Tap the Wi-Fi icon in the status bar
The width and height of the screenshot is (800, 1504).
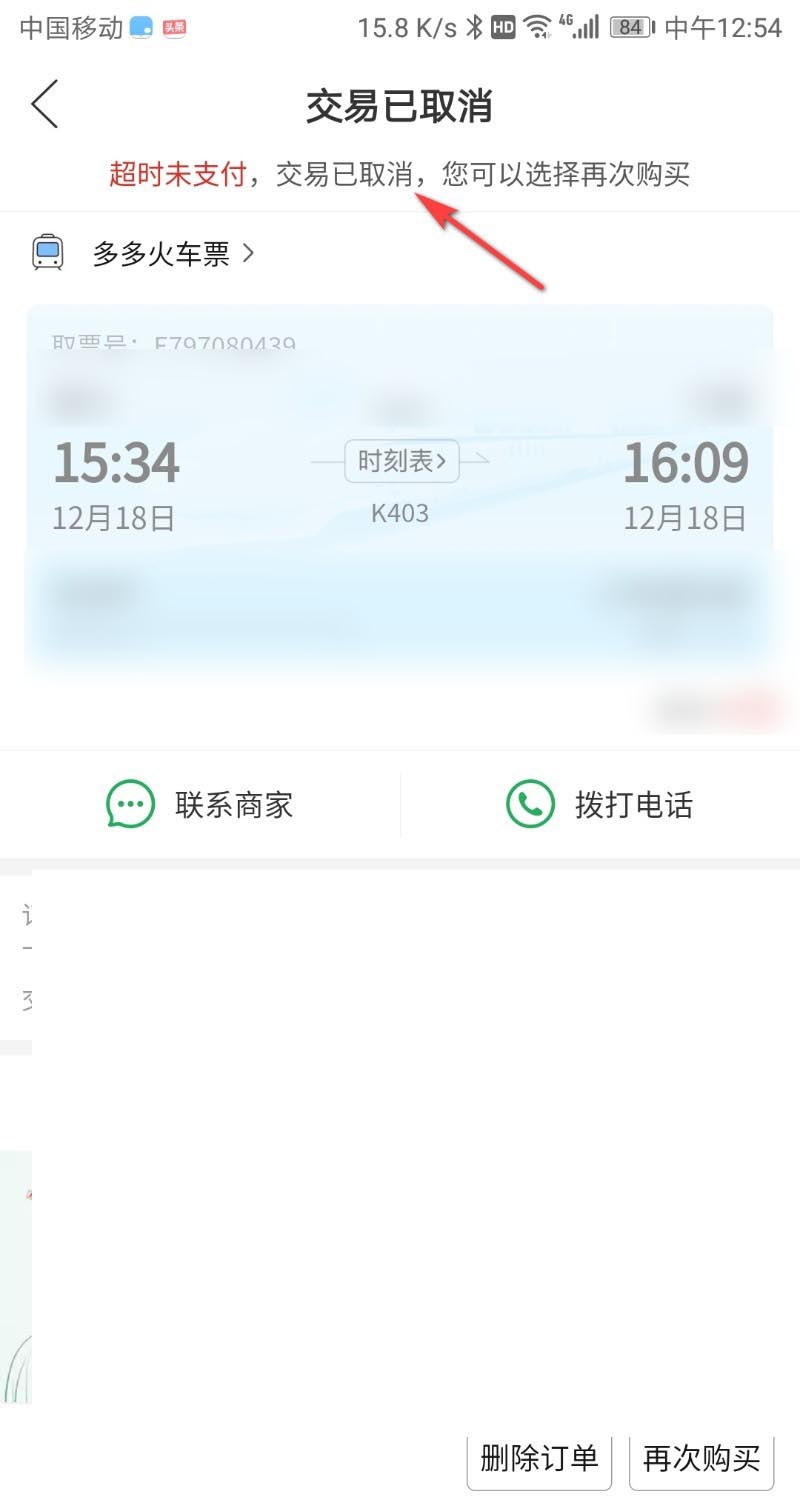[x=535, y=26]
